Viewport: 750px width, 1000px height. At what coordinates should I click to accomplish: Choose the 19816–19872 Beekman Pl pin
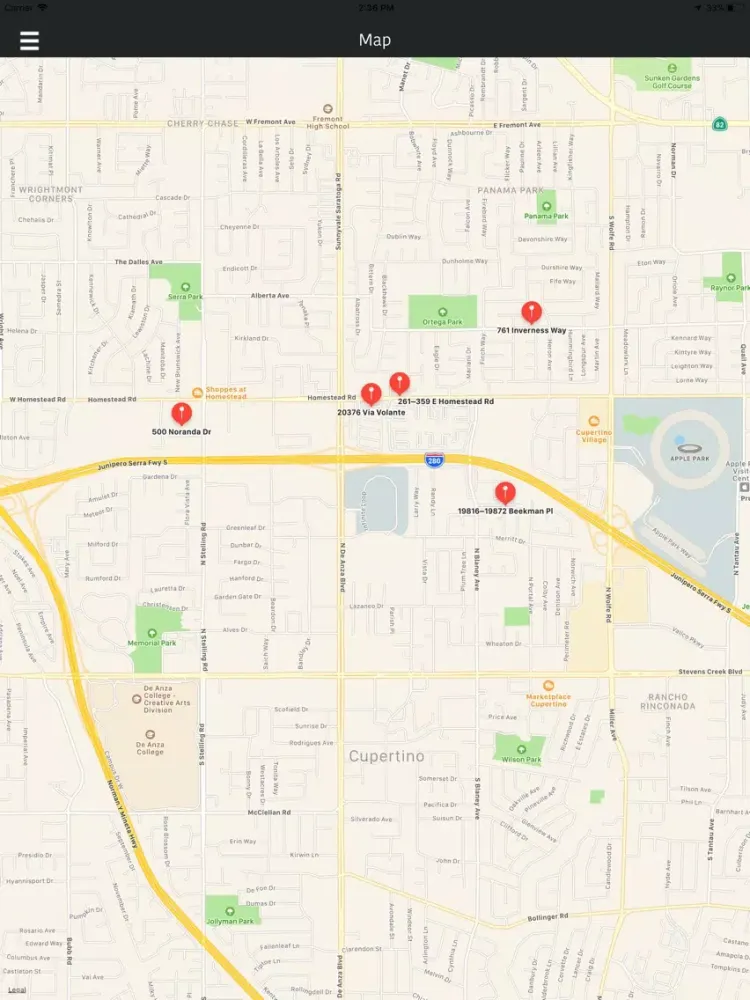pos(505,492)
